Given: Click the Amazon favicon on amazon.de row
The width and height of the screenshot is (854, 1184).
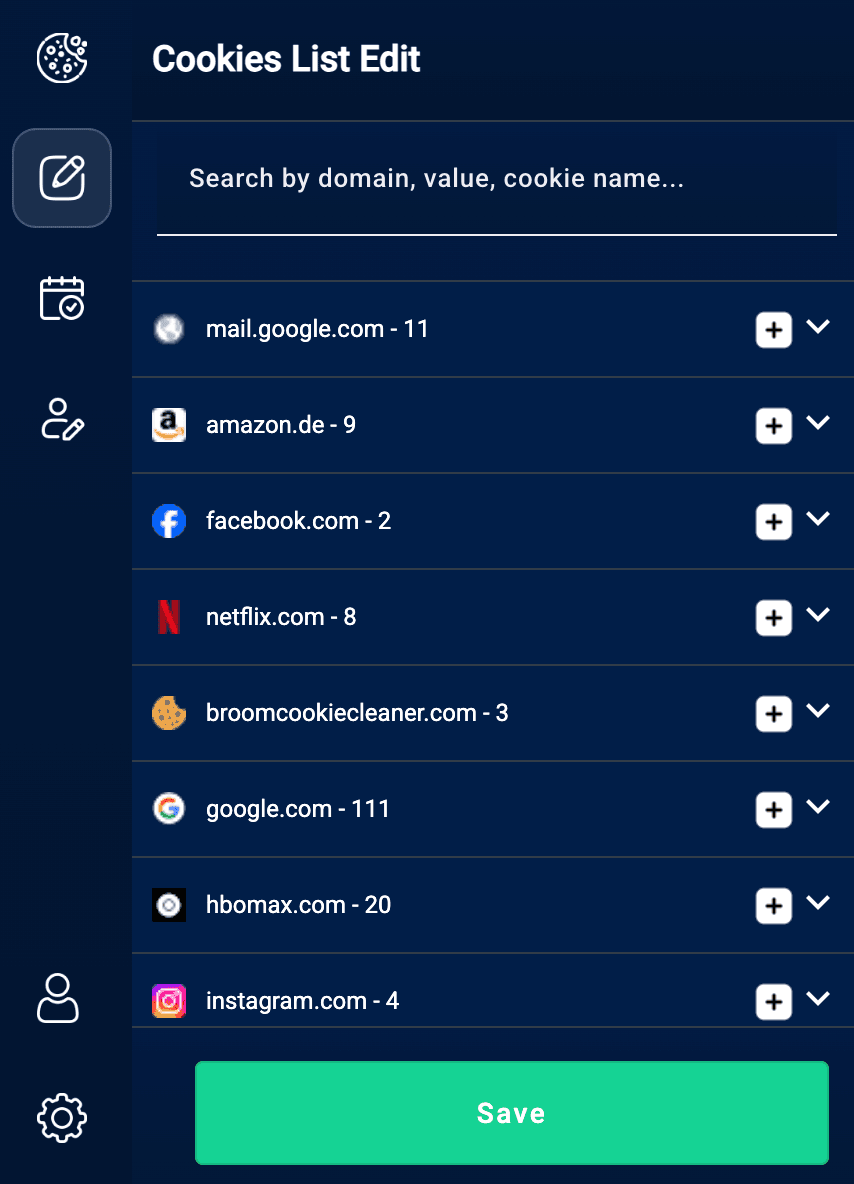Looking at the screenshot, I should [169, 424].
